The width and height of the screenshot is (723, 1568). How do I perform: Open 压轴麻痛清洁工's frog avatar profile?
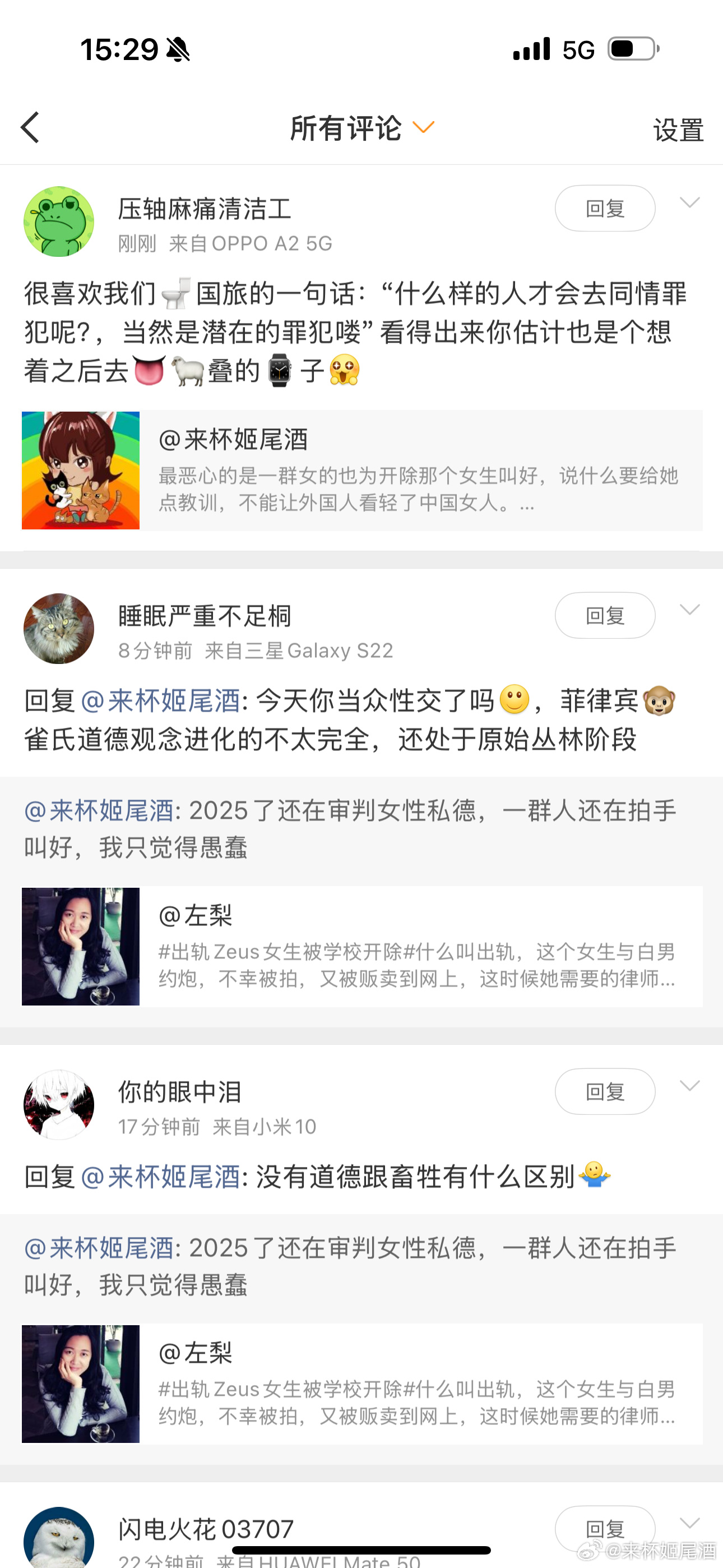[x=59, y=222]
